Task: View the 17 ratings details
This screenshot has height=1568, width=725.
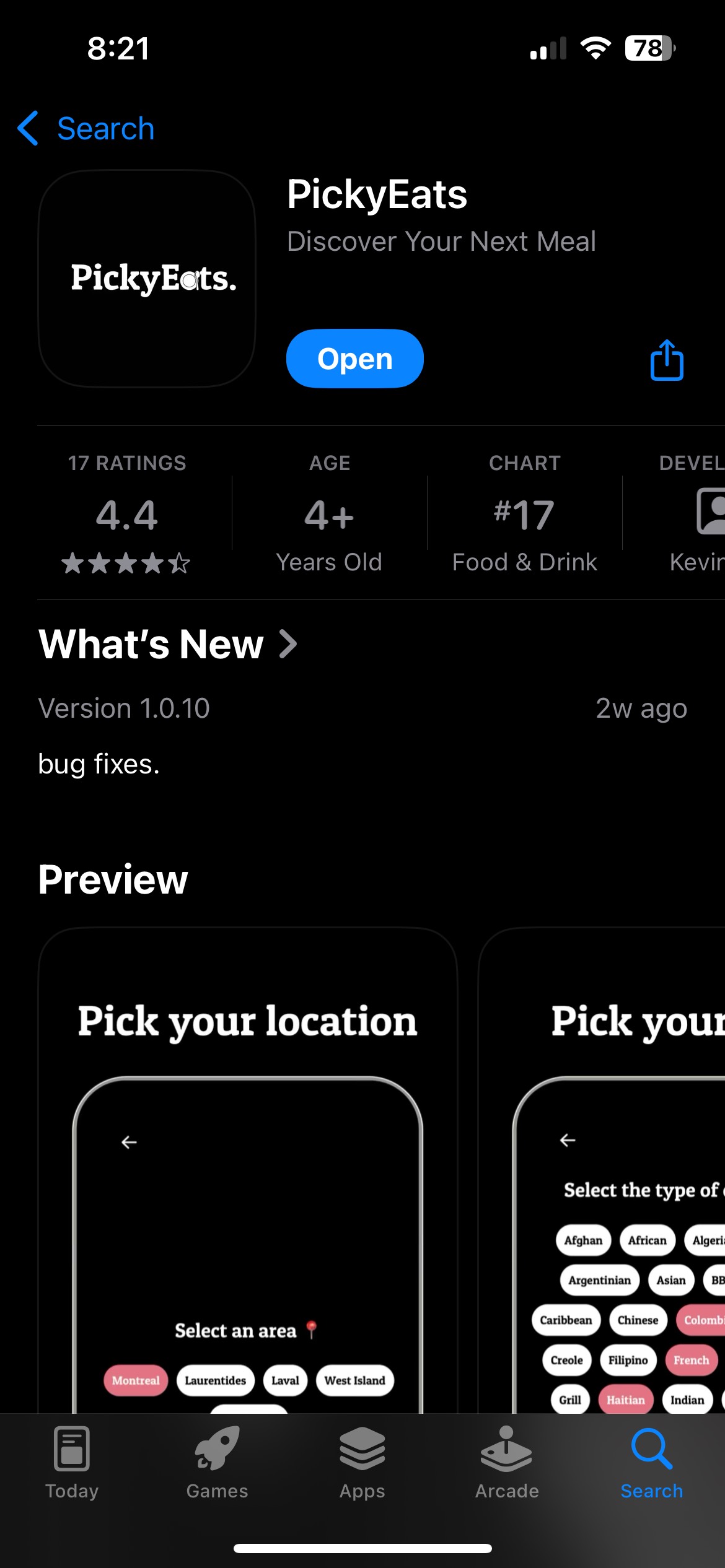Action: click(x=127, y=513)
